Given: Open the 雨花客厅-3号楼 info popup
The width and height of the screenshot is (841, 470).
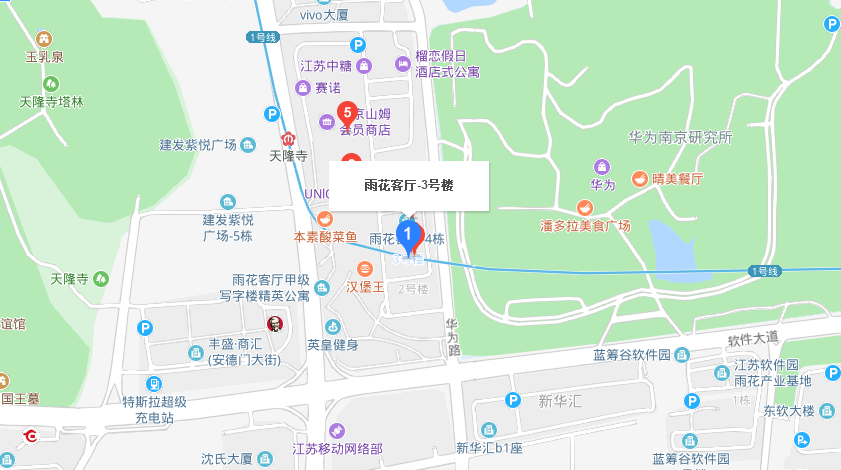Looking at the screenshot, I should (x=408, y=186).
